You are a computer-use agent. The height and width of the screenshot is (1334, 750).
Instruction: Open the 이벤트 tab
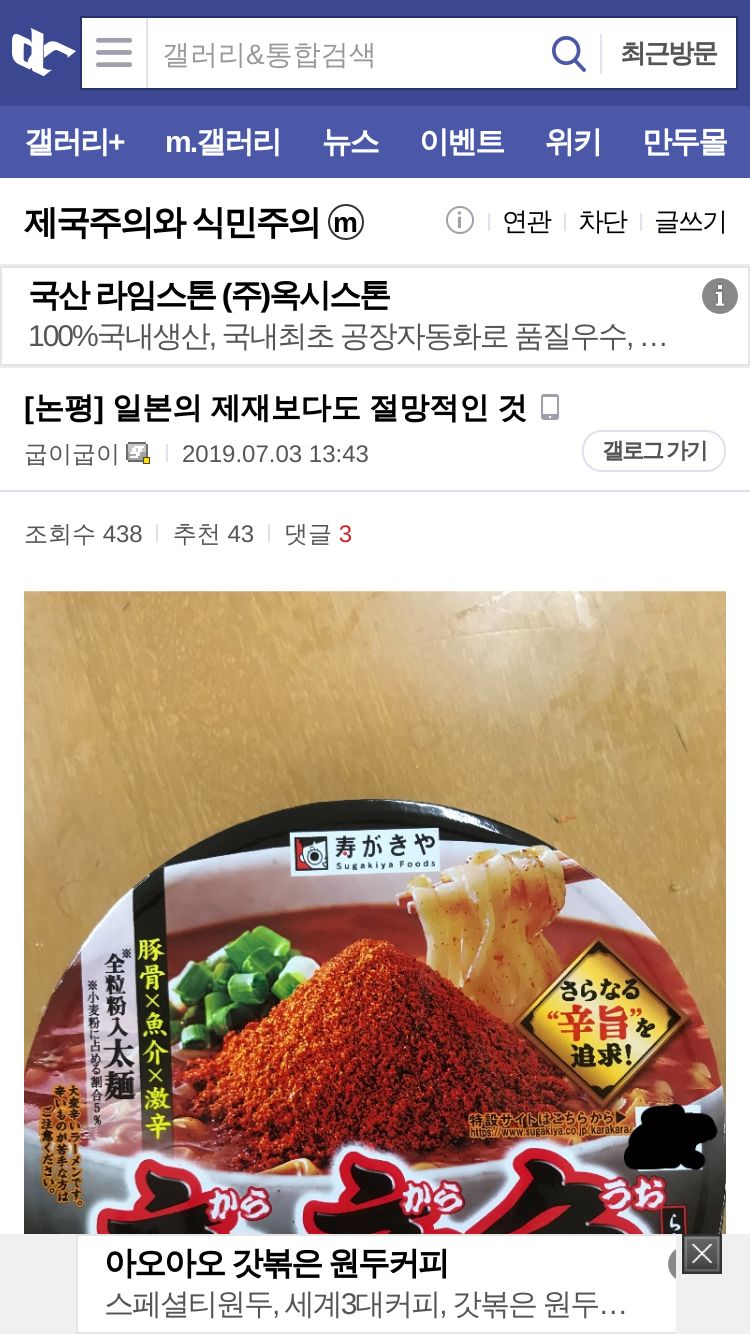coord(462,142)
